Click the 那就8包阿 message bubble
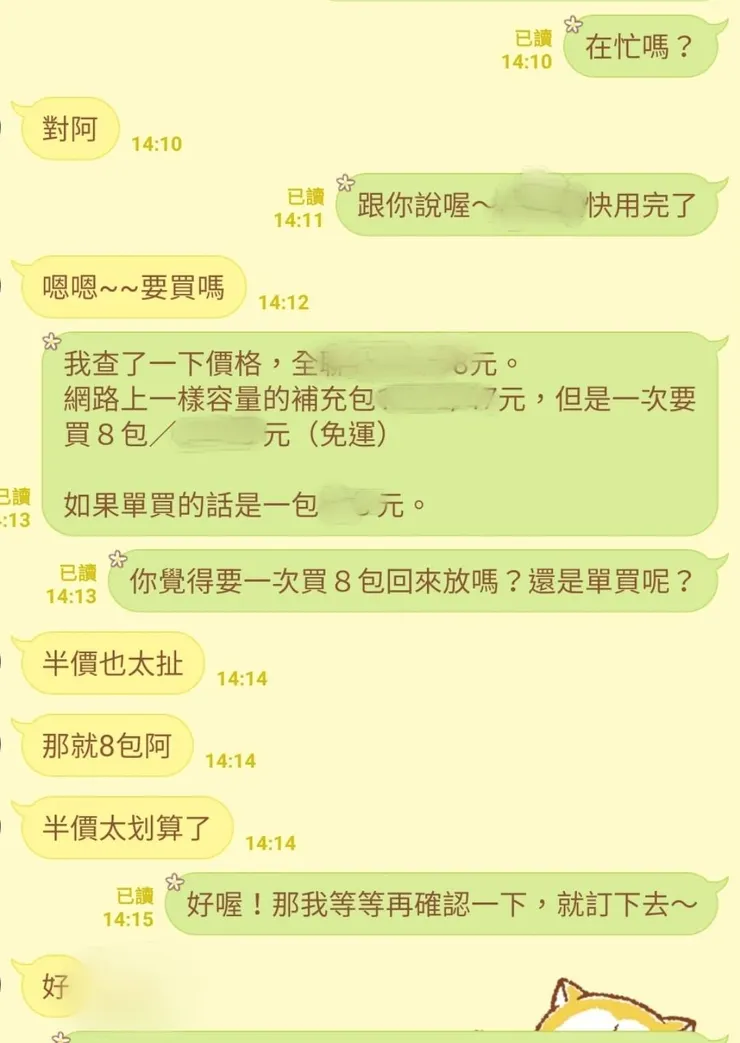This screenshot has height=1043, width=740. (x=103, y=745)
